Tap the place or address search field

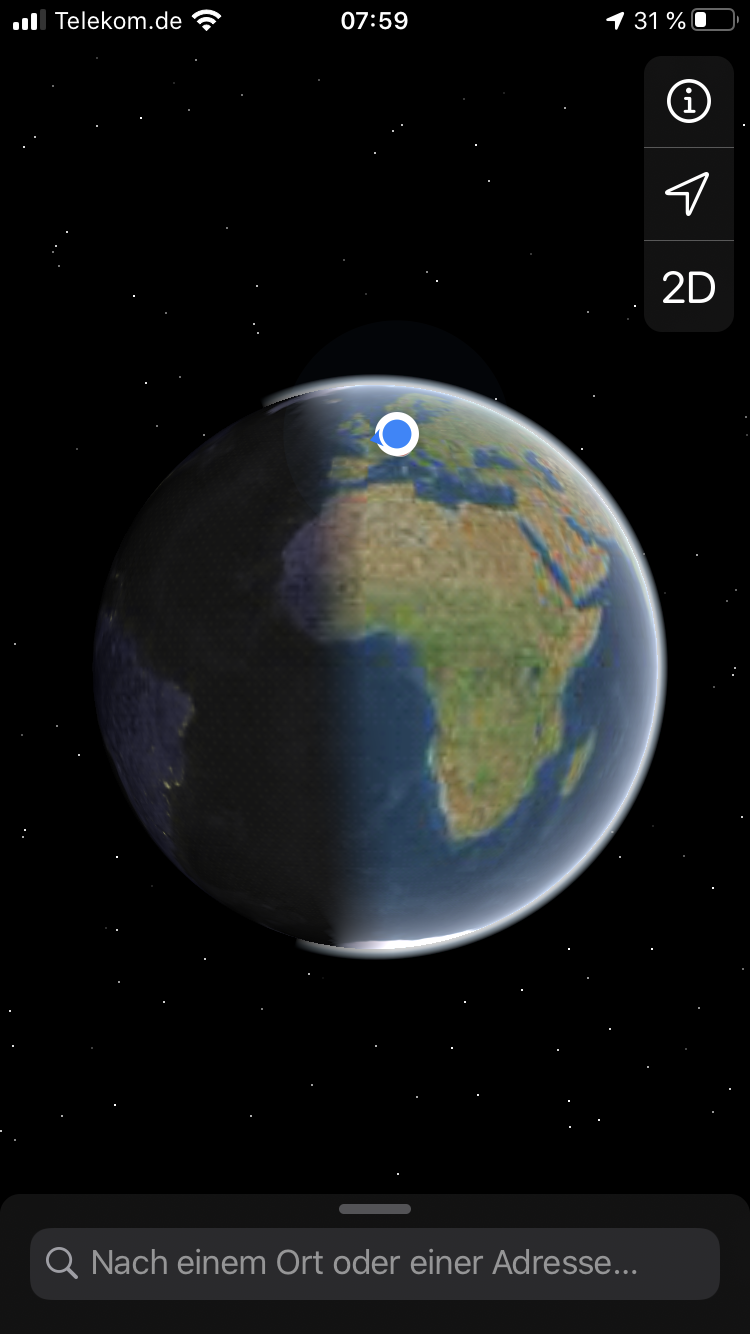coord(375,1263)
